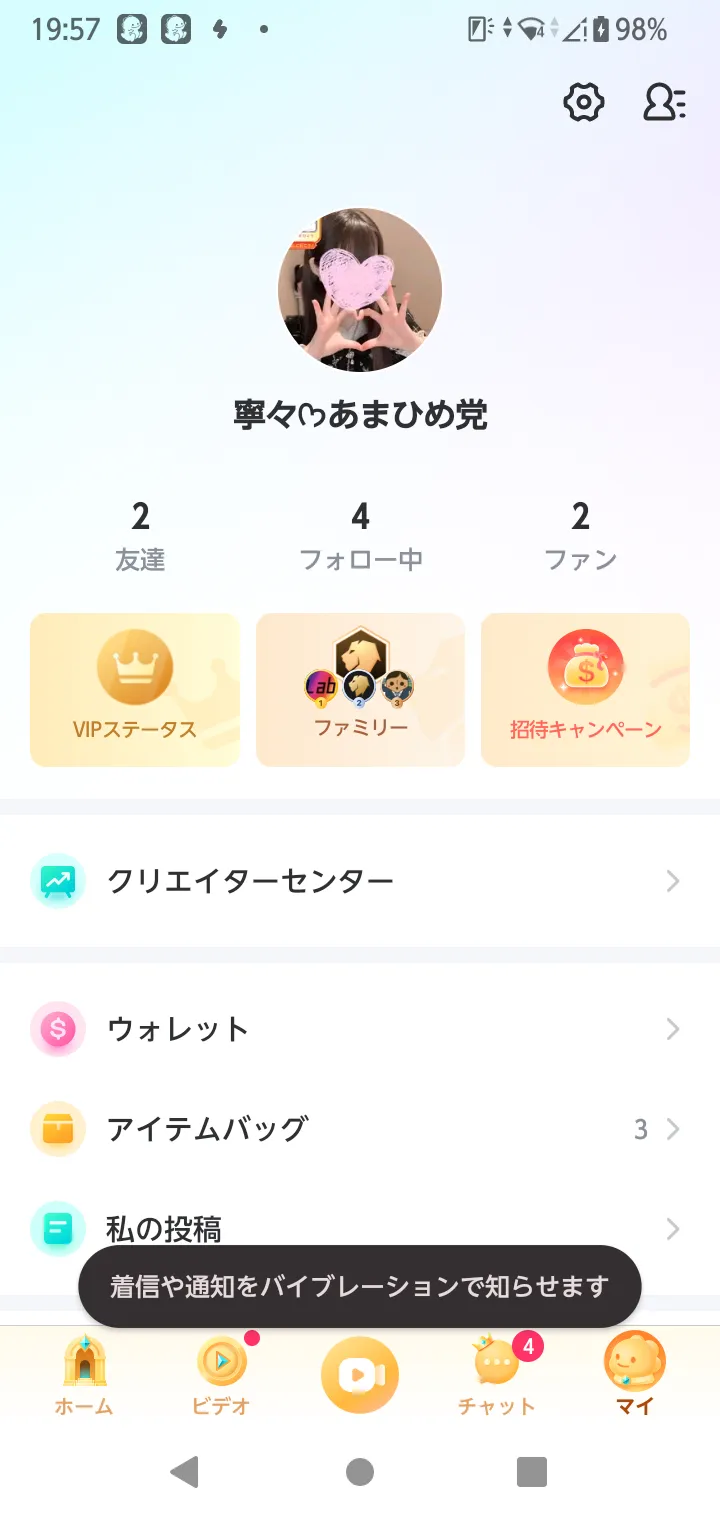Image resolution: width=720 pixels, height=1520 pixels.
Task: View the フォロー中 following list
Action: (x=360, y=536)
